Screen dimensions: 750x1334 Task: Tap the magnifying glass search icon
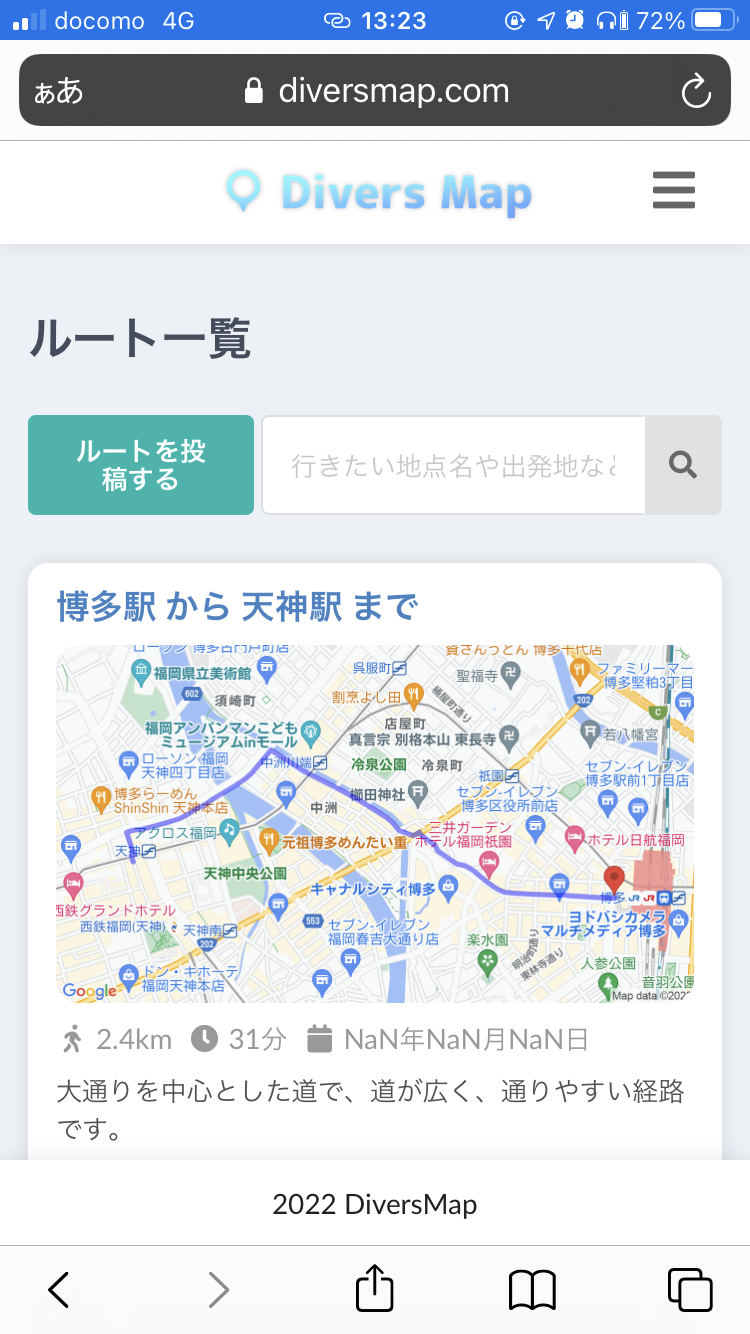tap(684, 464)
